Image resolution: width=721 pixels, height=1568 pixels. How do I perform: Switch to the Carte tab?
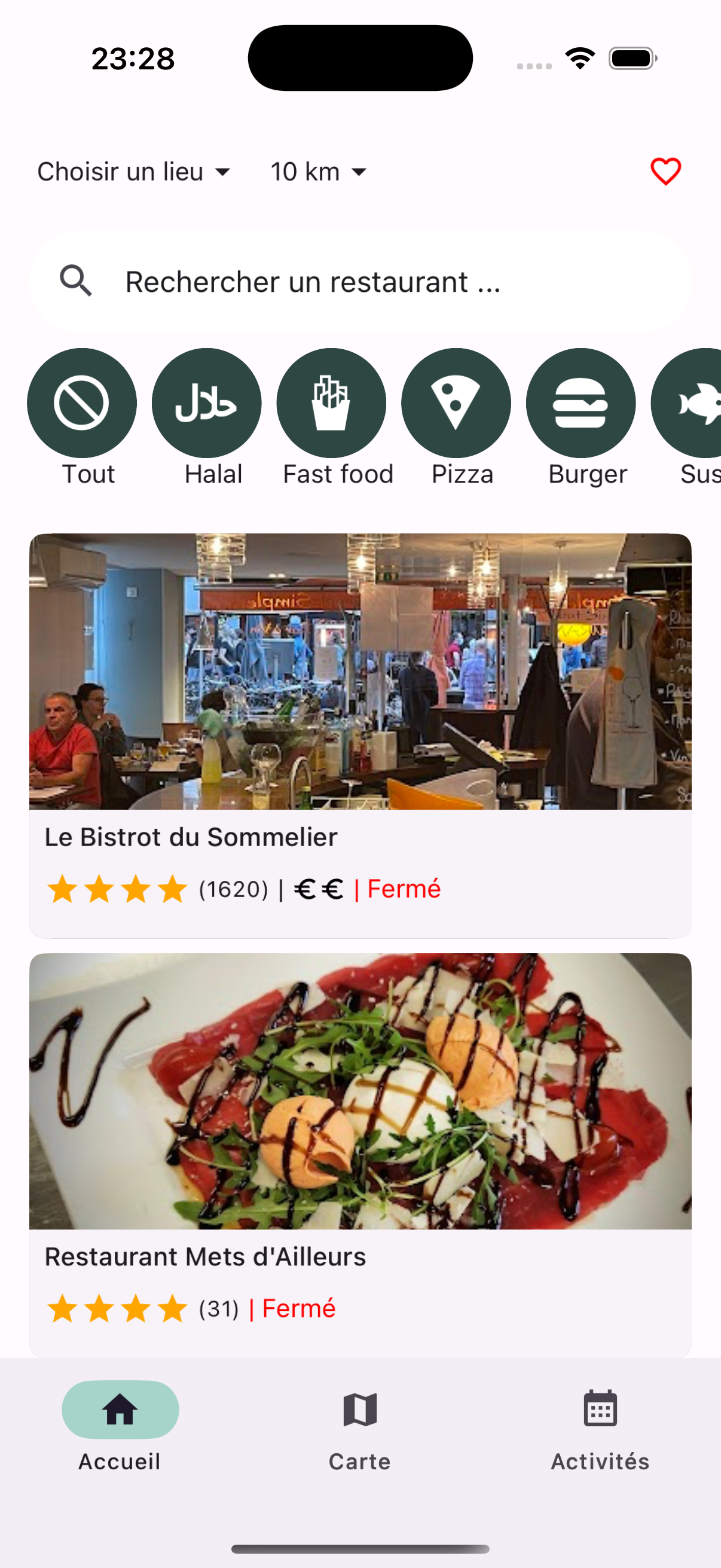(x=360, y=1426)
